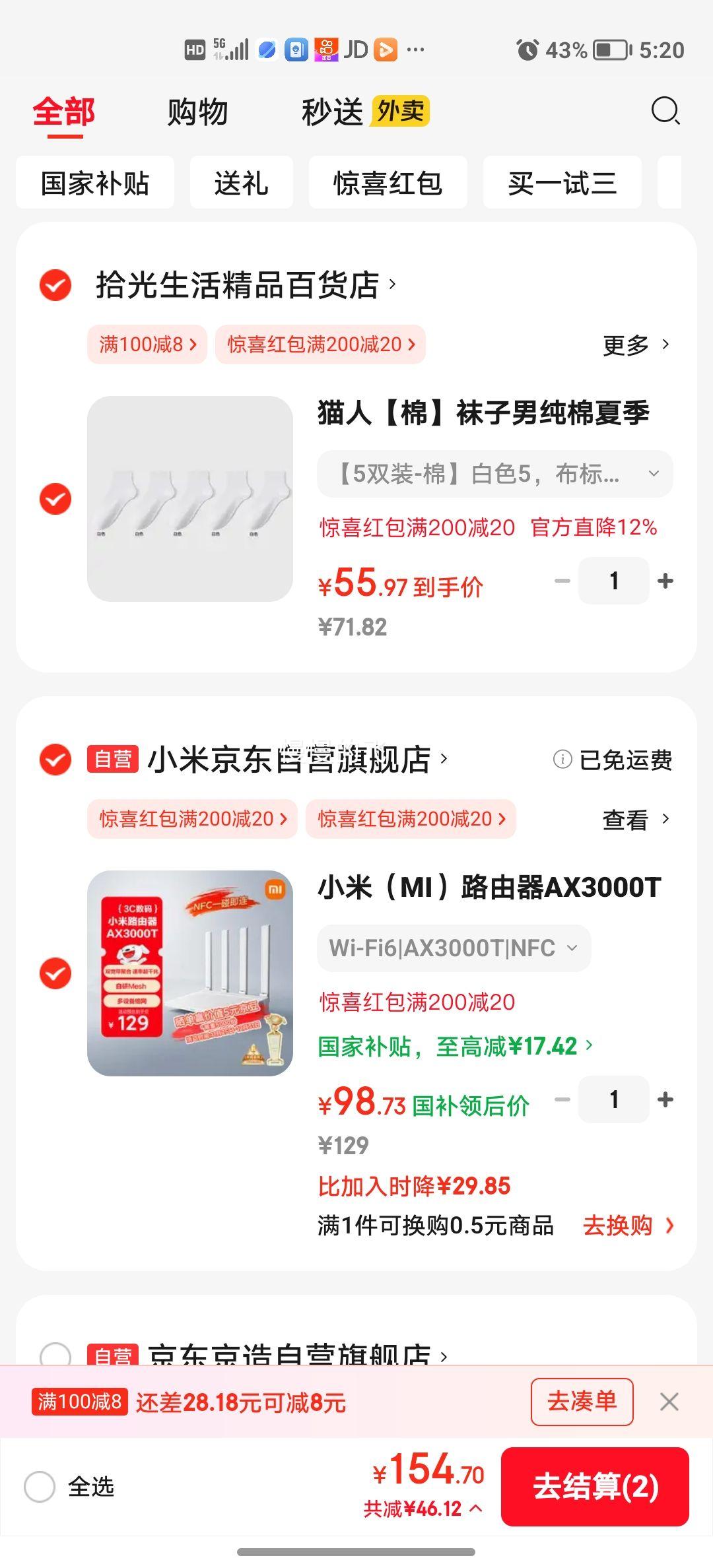Tap plus icon to increase socks quantity
This screenshot has height=1568, width=713.
click(664, 580)
